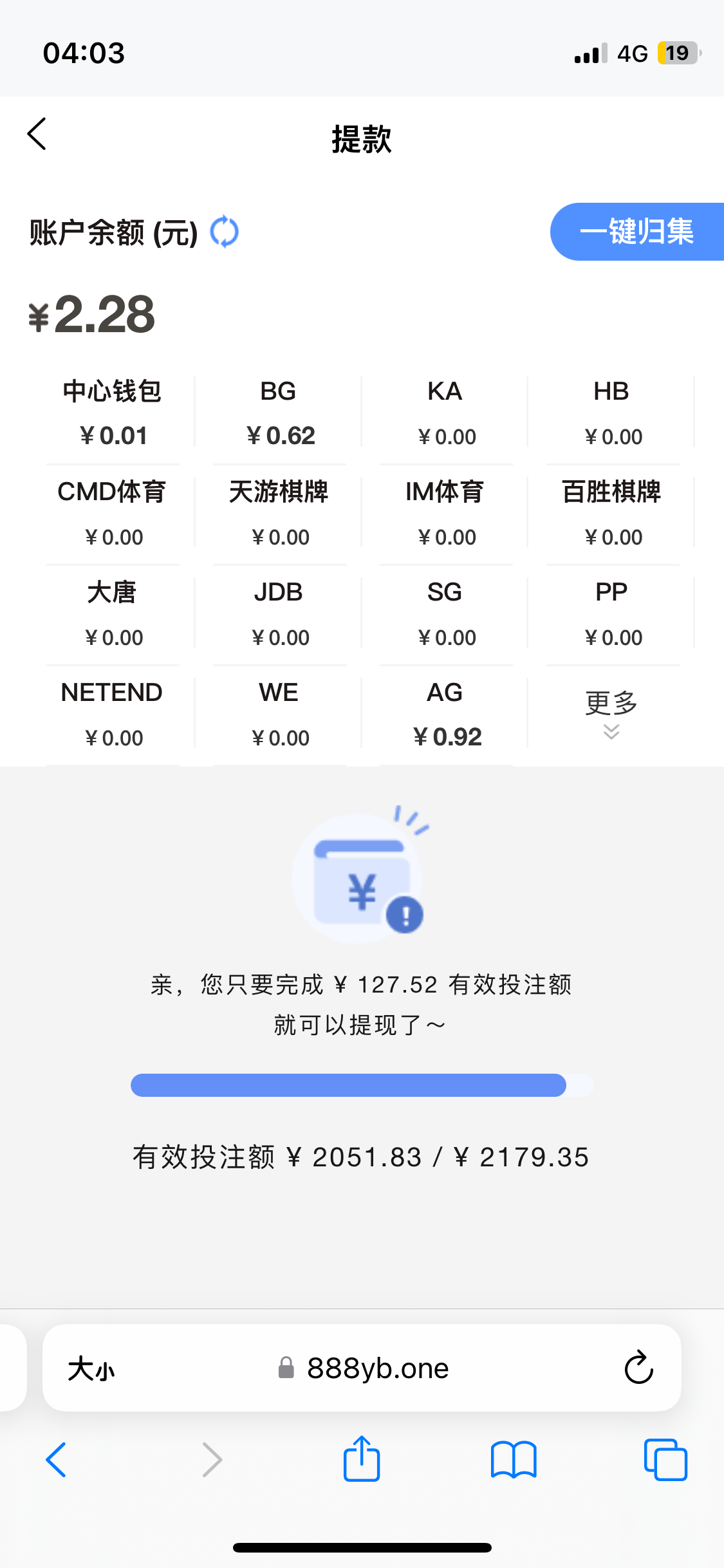
Task: Share this page via Safari
Action: click(x=362, y=1459)
